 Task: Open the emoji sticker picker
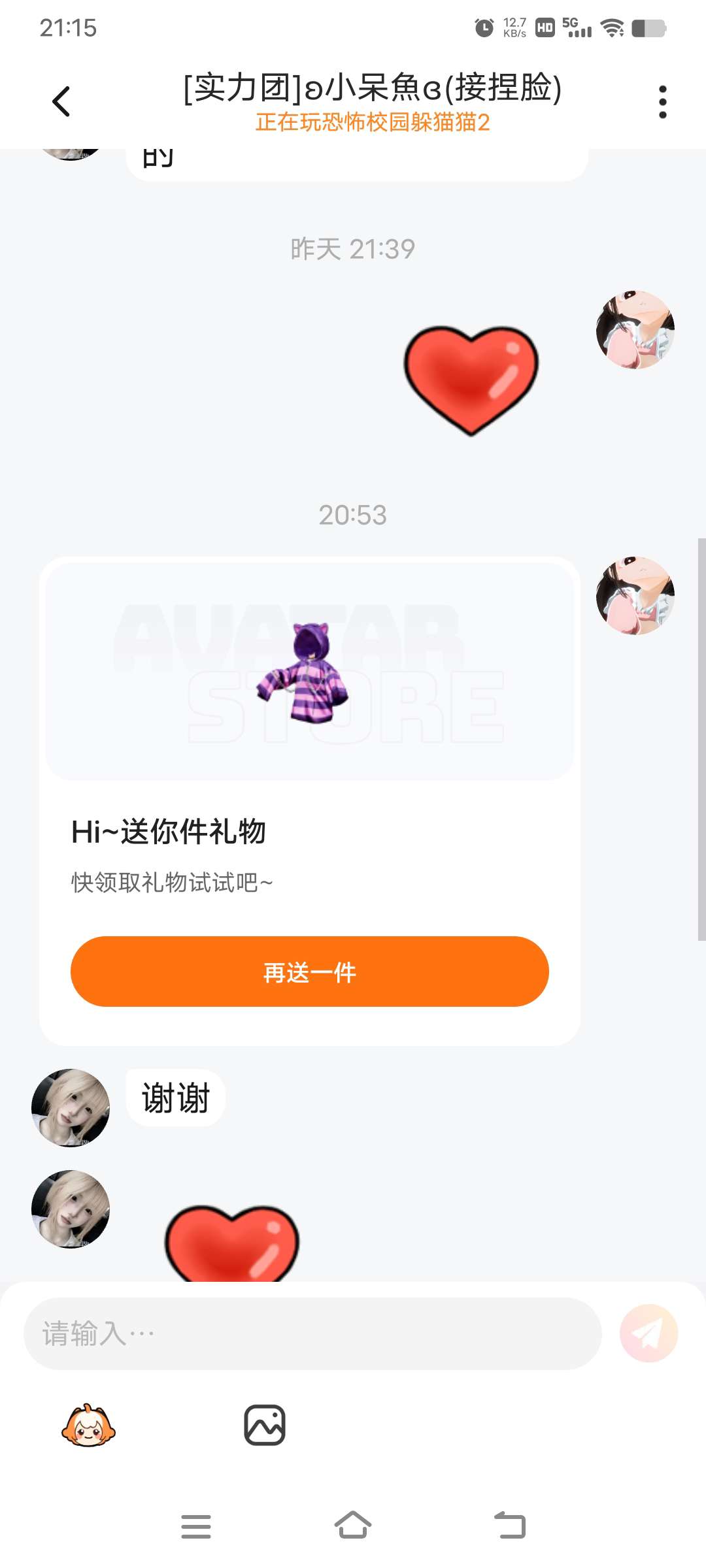[x=88, y=1425]
